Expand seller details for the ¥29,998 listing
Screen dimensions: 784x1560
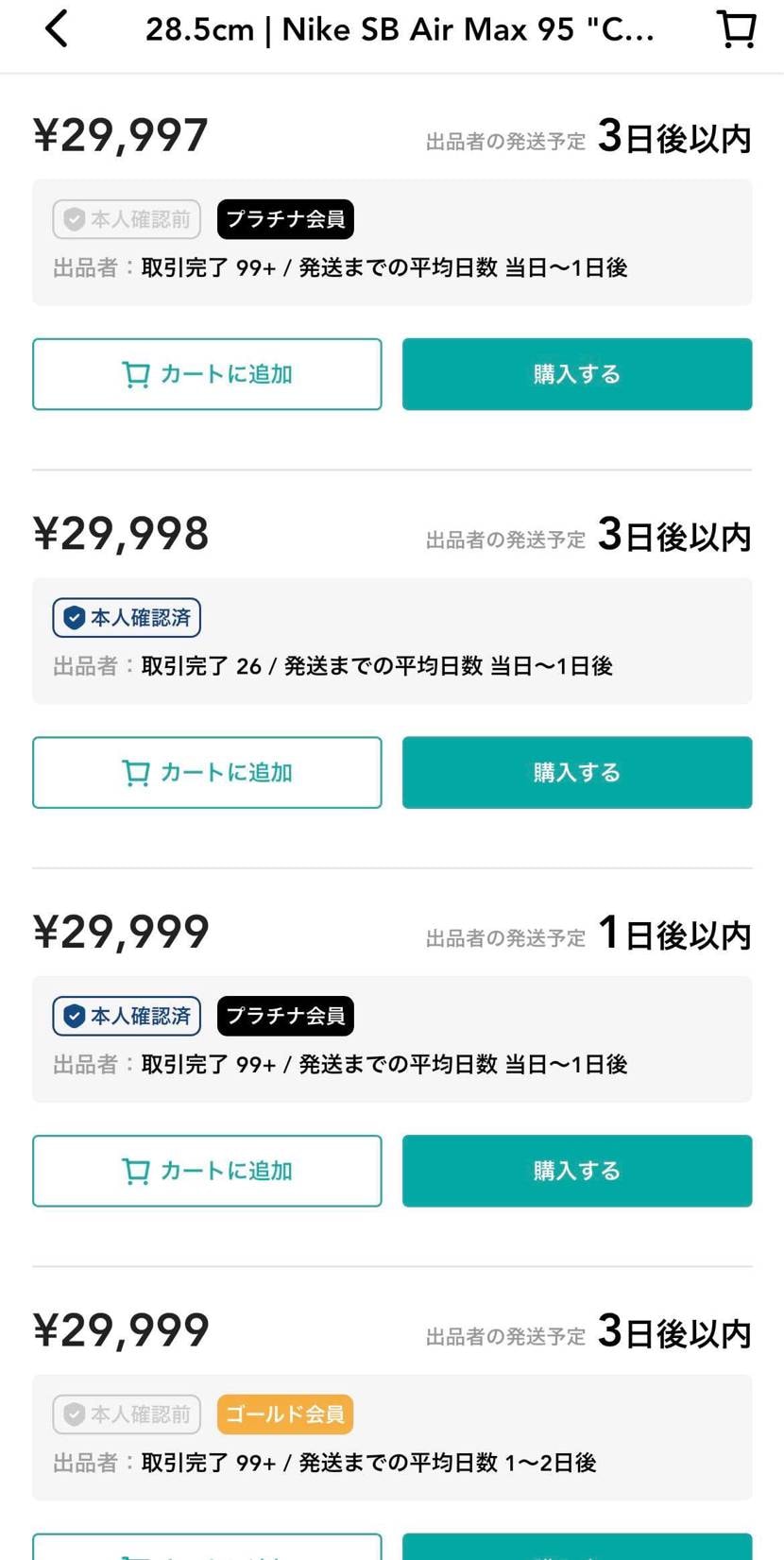pos(332,665)
